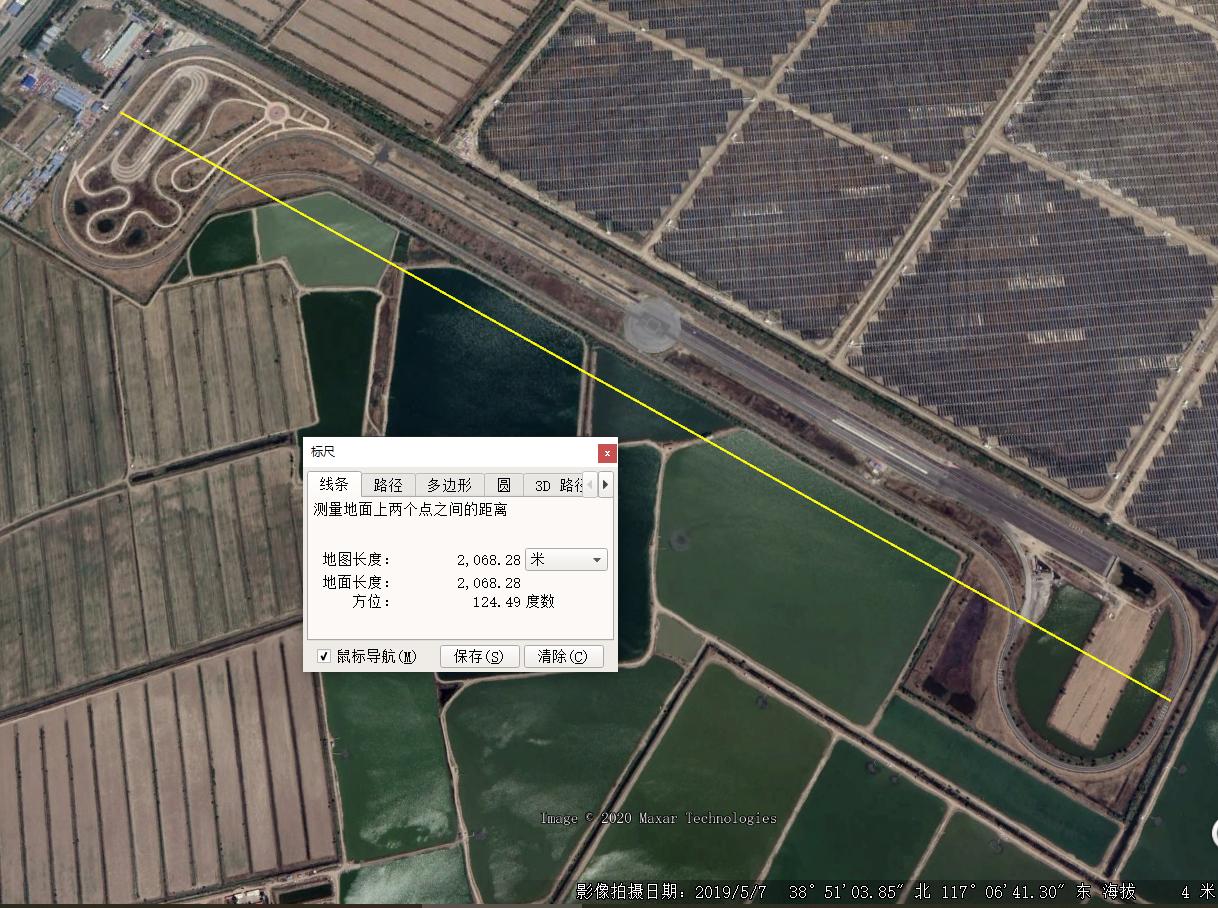Image resolution: width=1218 pixels, height=908 pixels.
Task: Tap the 保存 button
Action: [479, 656]
